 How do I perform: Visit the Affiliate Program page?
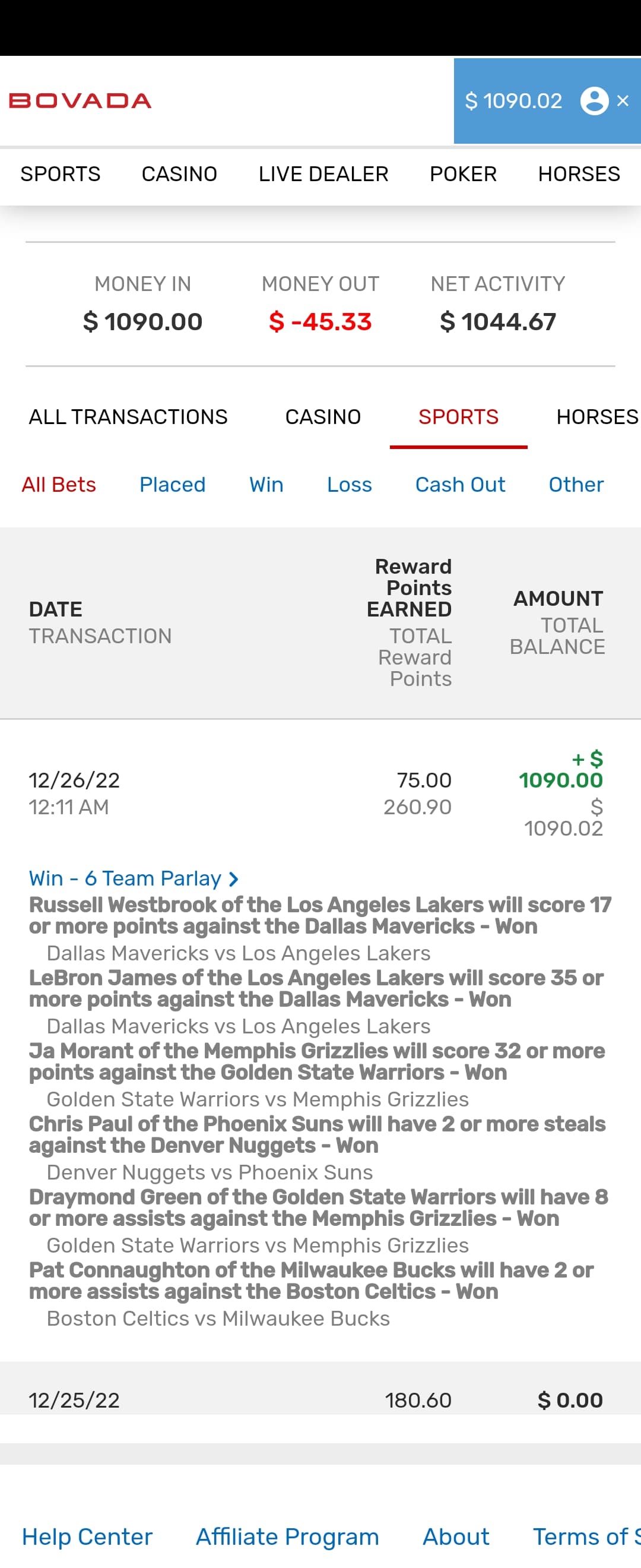pos(287,1537)
